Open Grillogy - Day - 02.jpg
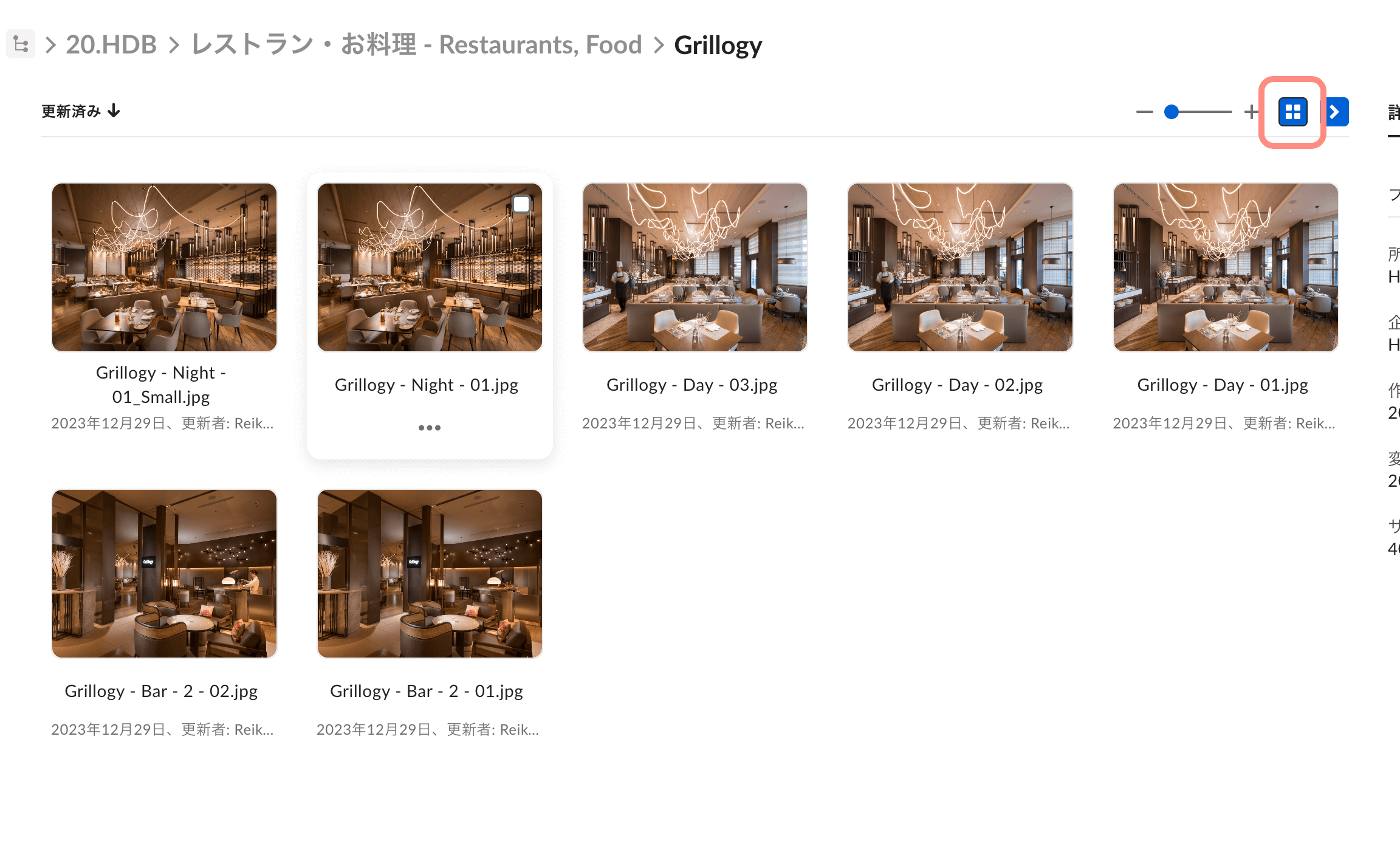 (x=960, y=267)
